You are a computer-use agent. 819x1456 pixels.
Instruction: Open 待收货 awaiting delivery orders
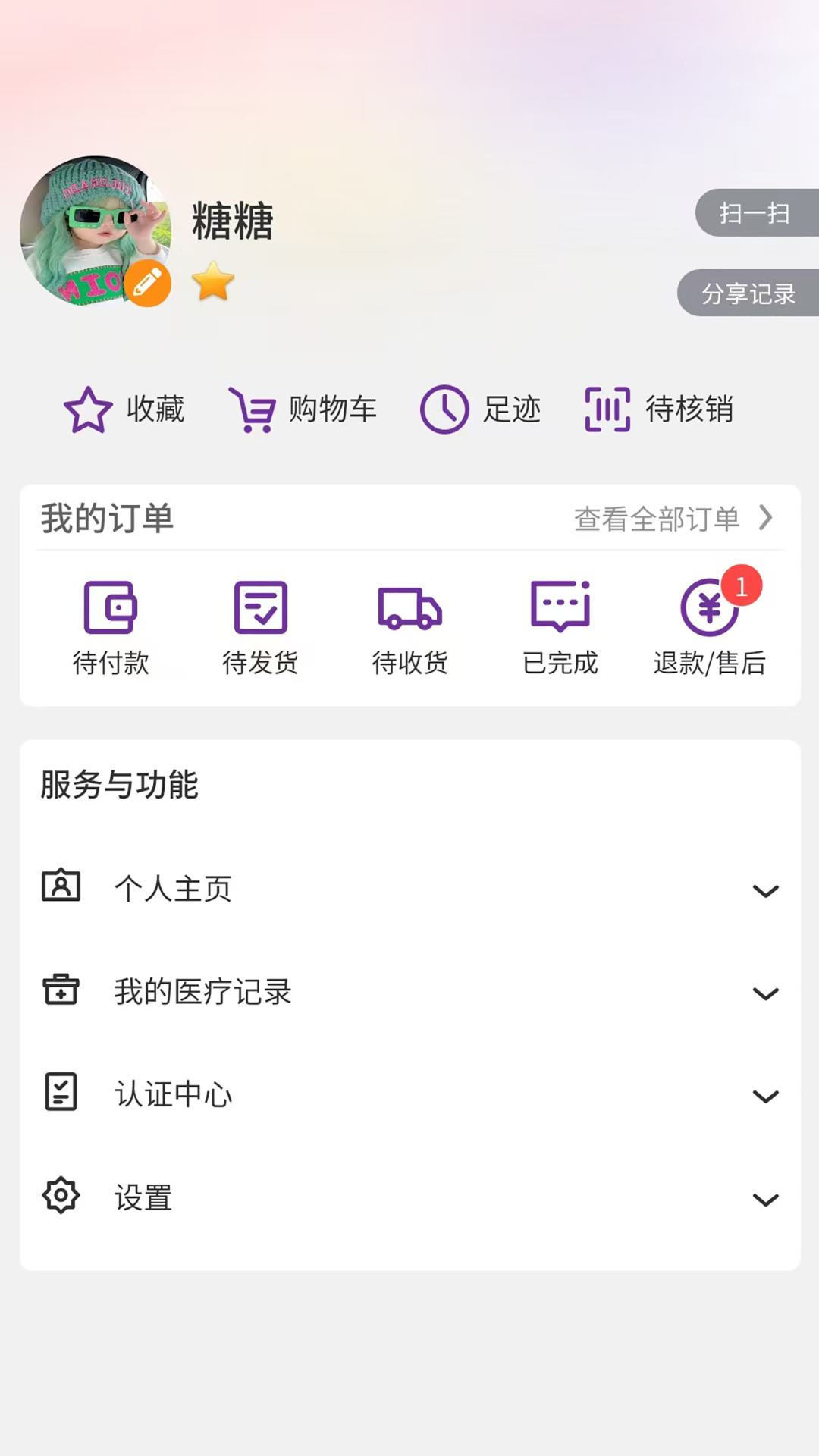[x=410, y=627]
